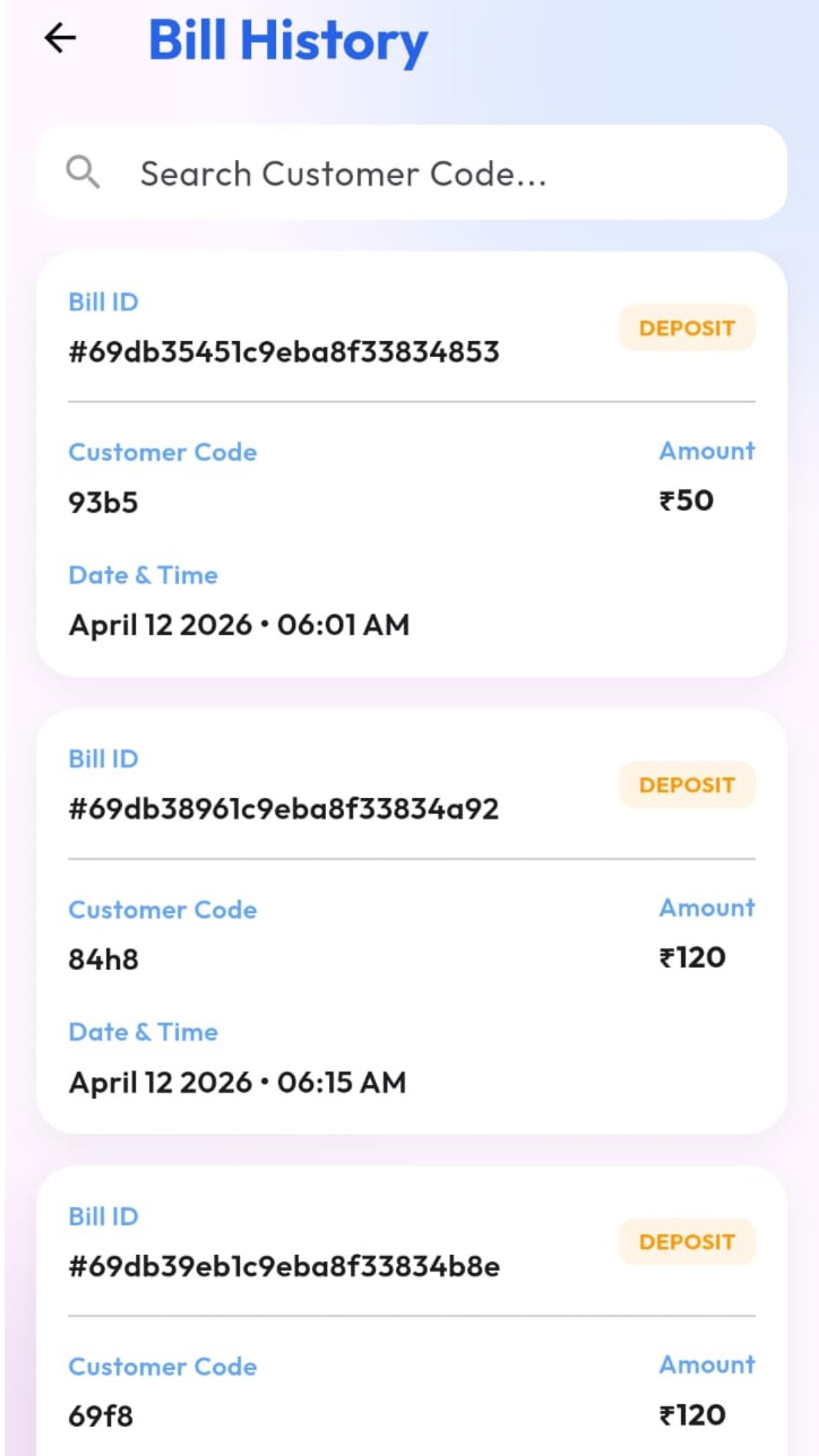The width and height of the screenshot is (819, 1456).
Task: Go back from Bill History
Action: (61, 38)
